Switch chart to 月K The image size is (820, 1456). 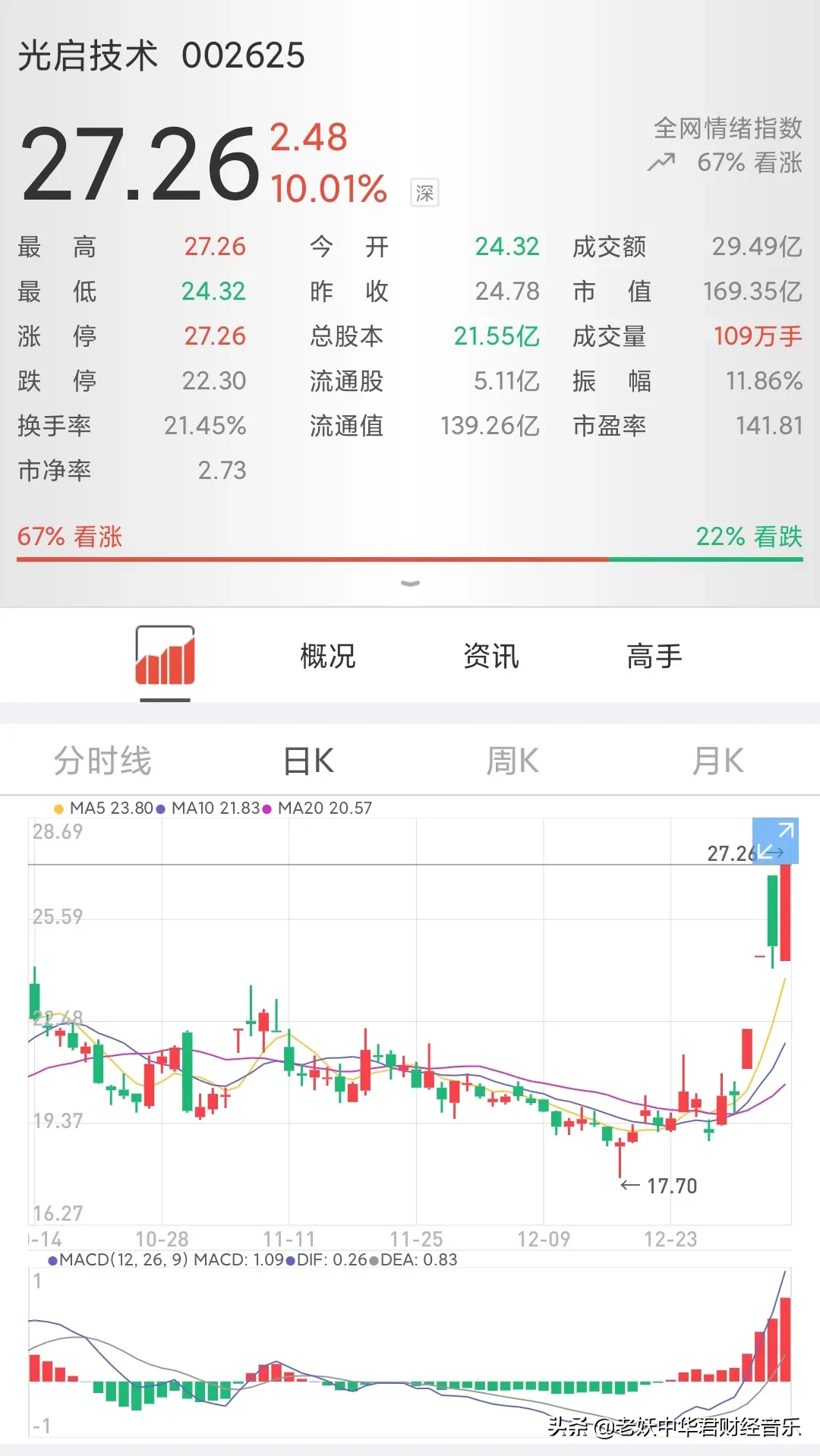[x=717, y=761]
